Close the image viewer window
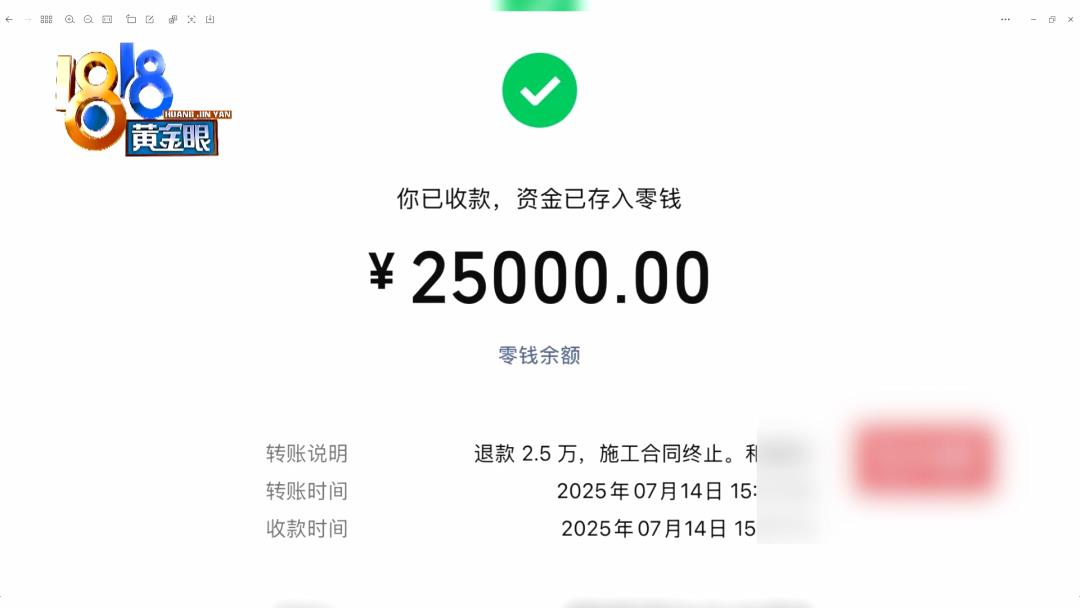 click(1070, 19)
